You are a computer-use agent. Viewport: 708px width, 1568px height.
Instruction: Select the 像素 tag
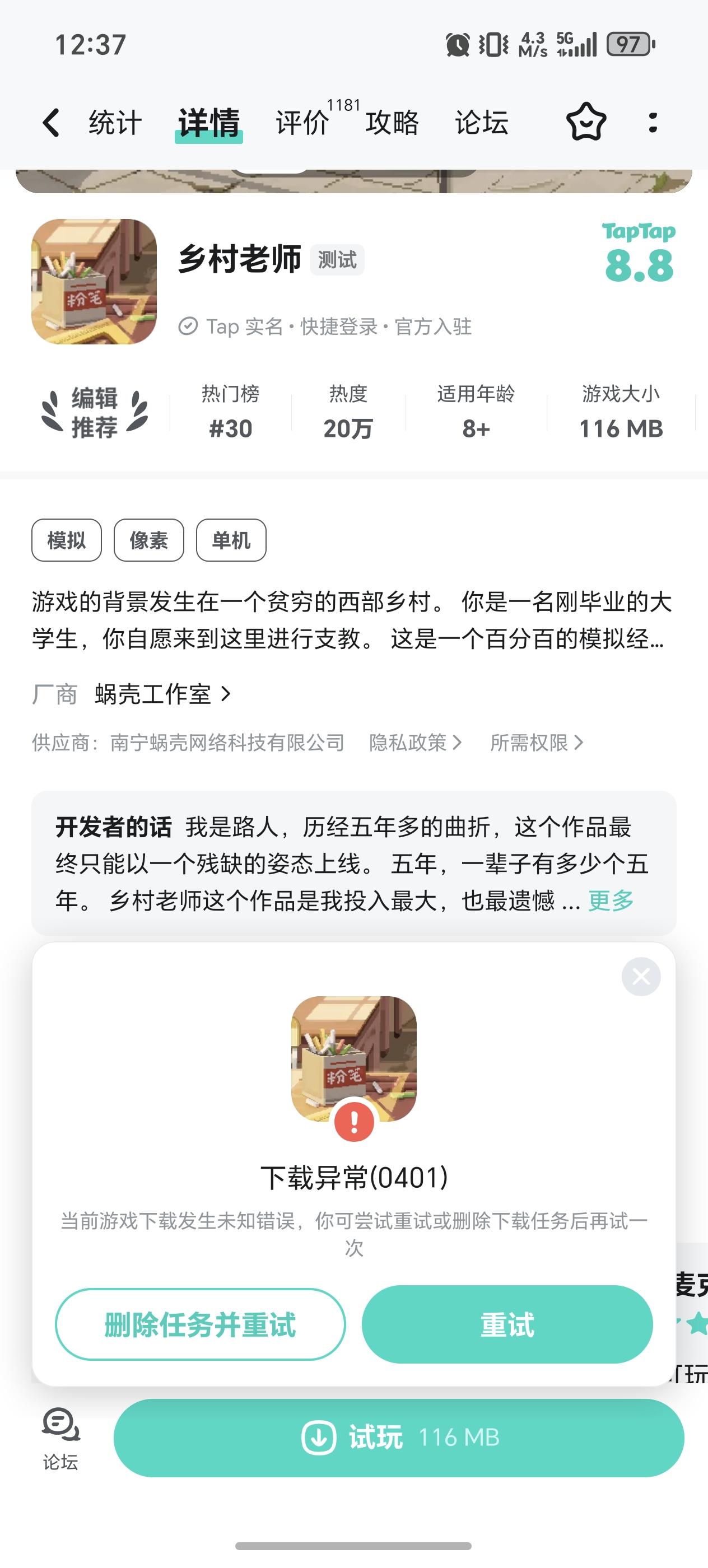tap(148, 539)
